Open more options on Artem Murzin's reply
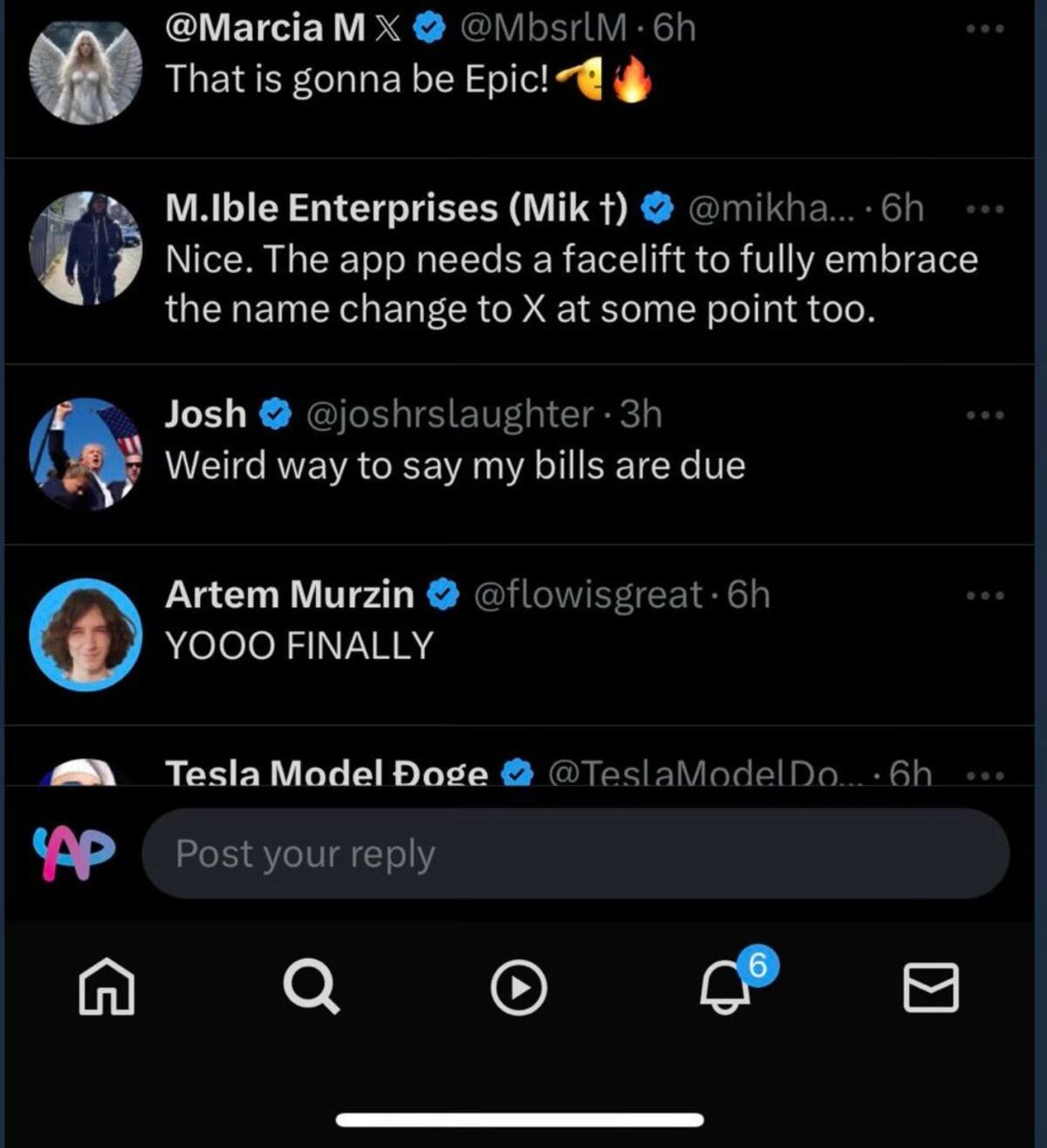 pyautogui.click(x=986, y=596)
